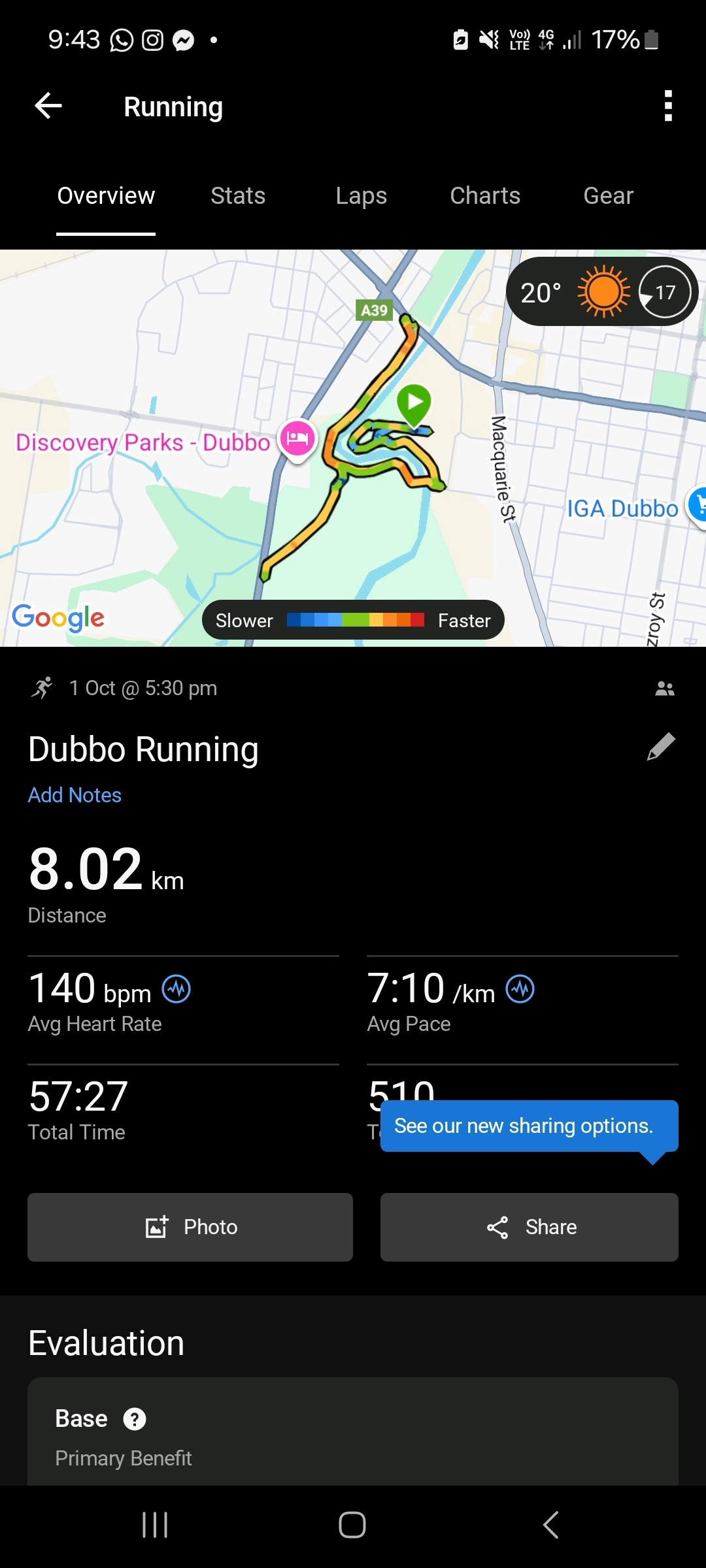Switch to the Stats tab
The height and width of the screenshot is (1568, 706).
(238, 196)
